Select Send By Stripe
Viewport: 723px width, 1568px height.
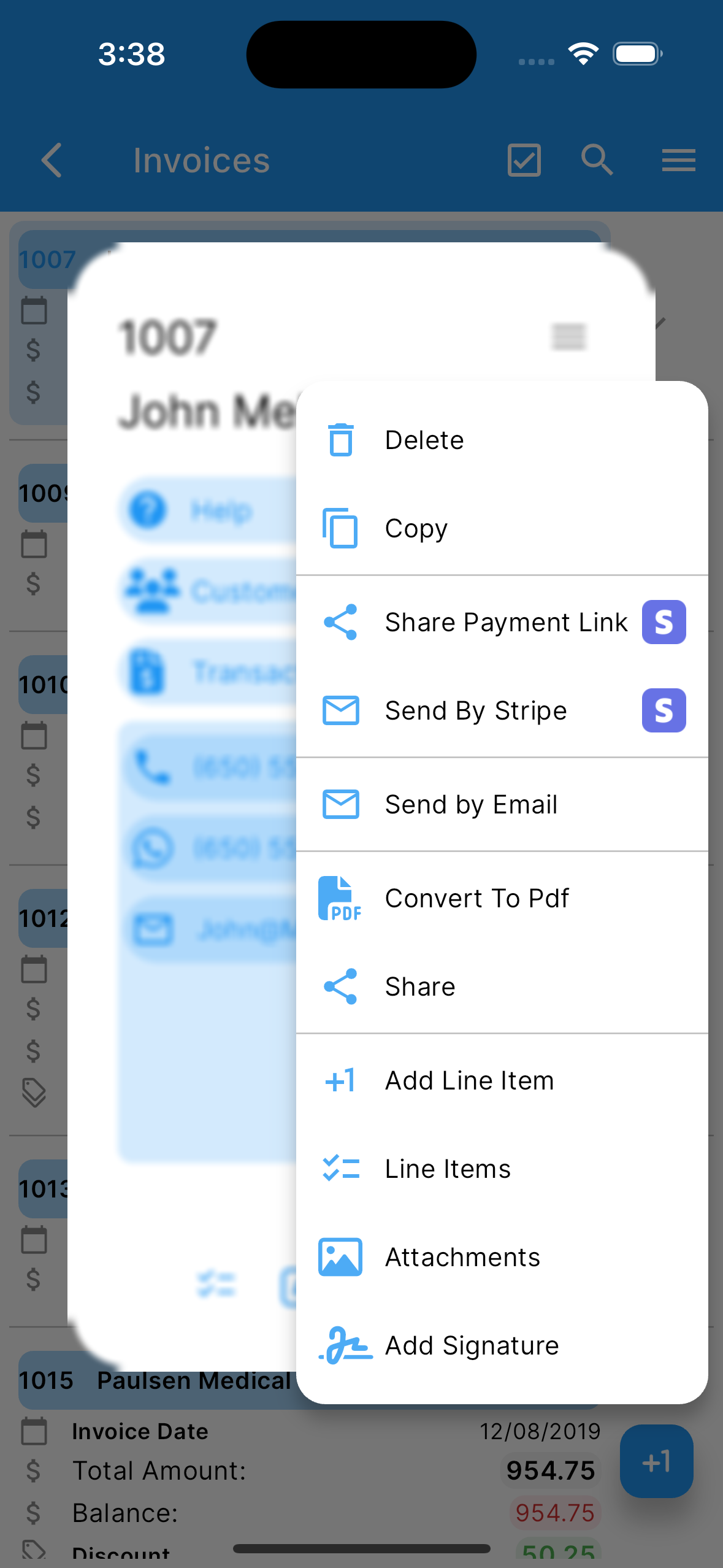point(502,711)
